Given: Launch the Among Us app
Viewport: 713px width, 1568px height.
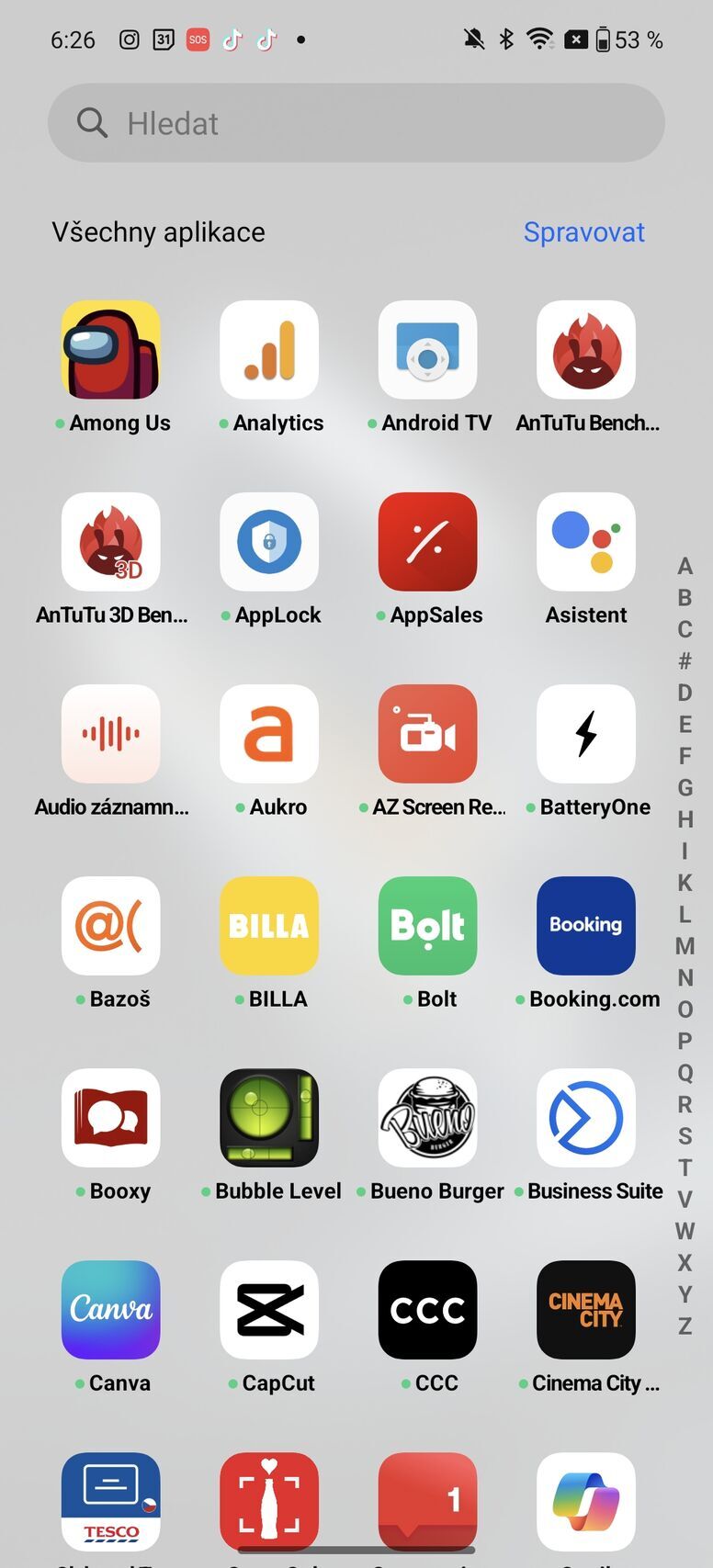Looking at the screenshot, I should coord(111,351).
